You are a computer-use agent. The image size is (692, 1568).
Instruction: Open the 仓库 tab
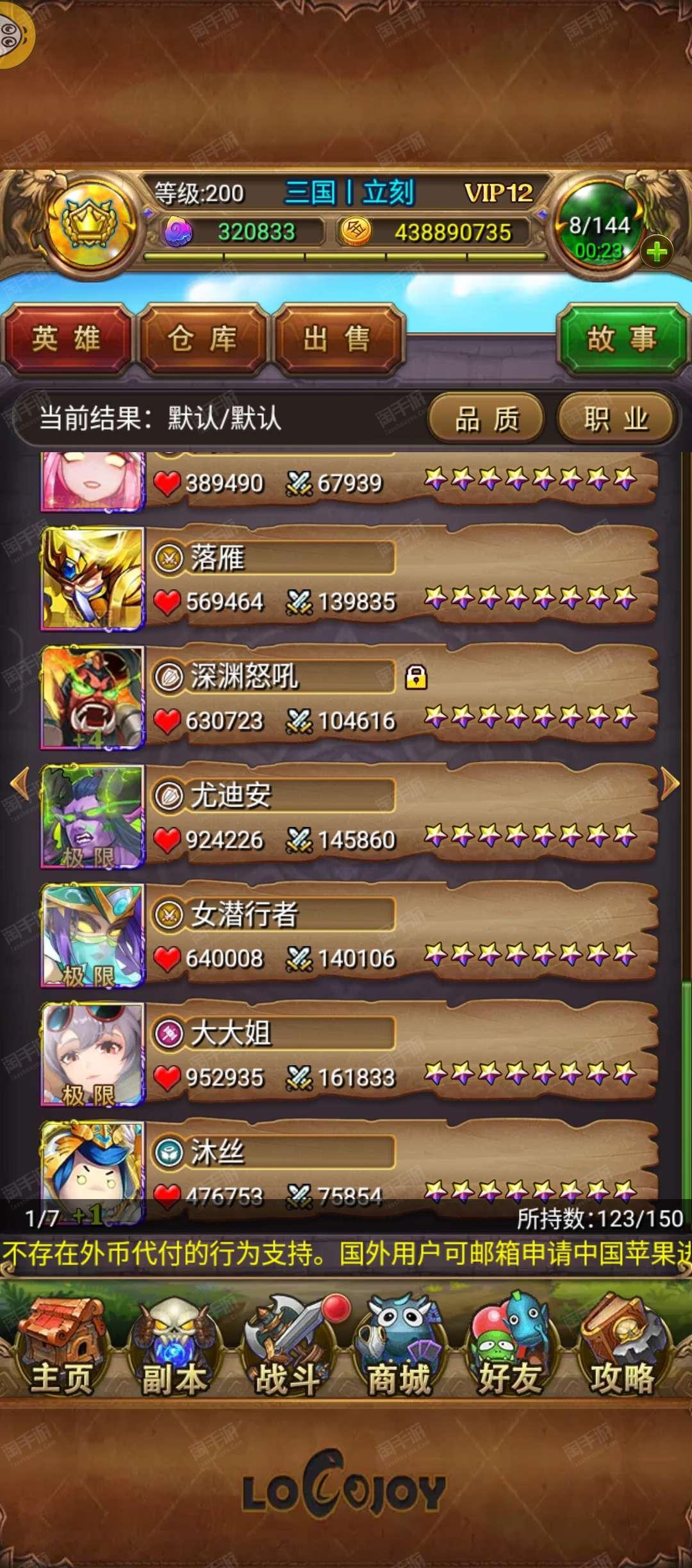202,339
